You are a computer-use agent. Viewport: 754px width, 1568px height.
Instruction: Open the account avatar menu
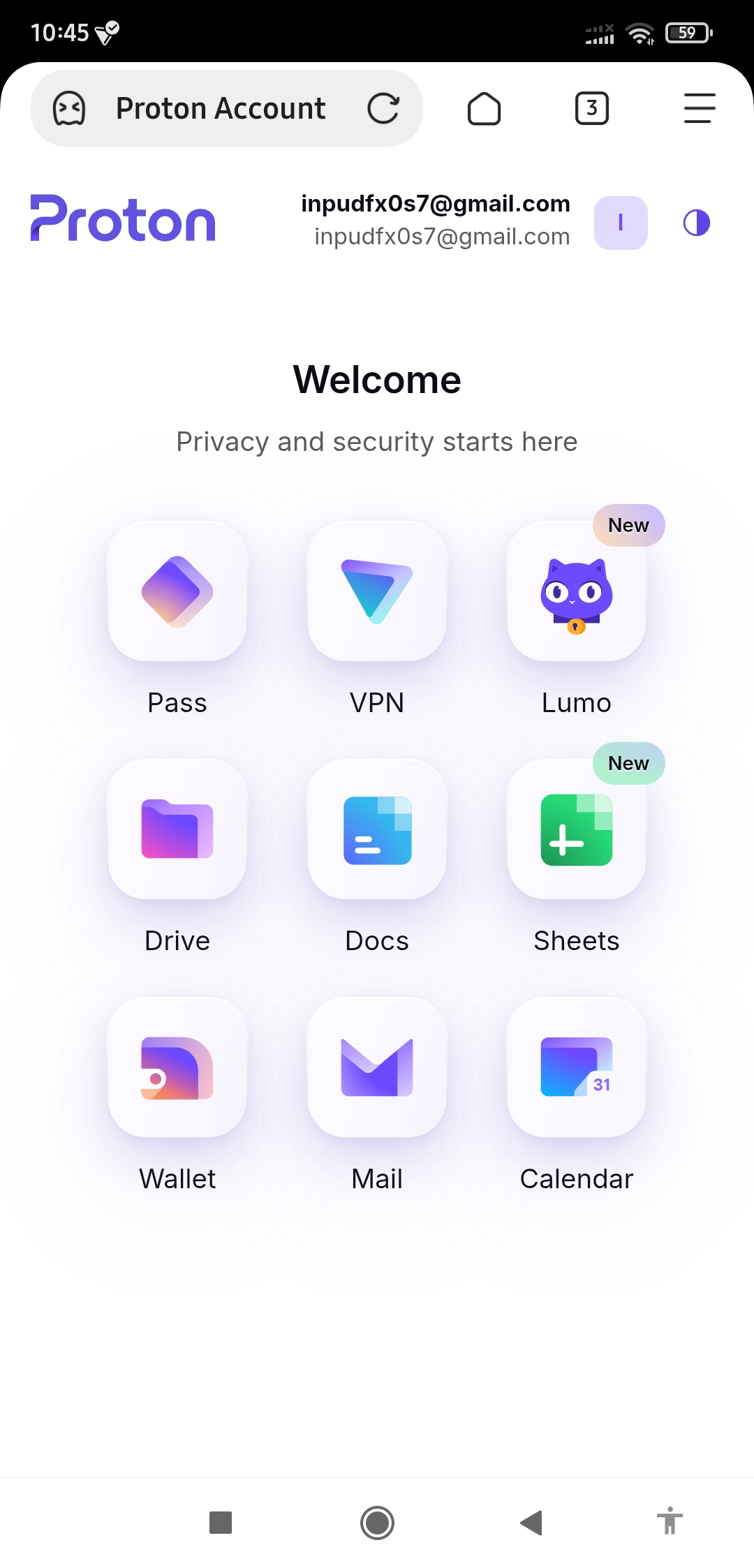point(620,223)
